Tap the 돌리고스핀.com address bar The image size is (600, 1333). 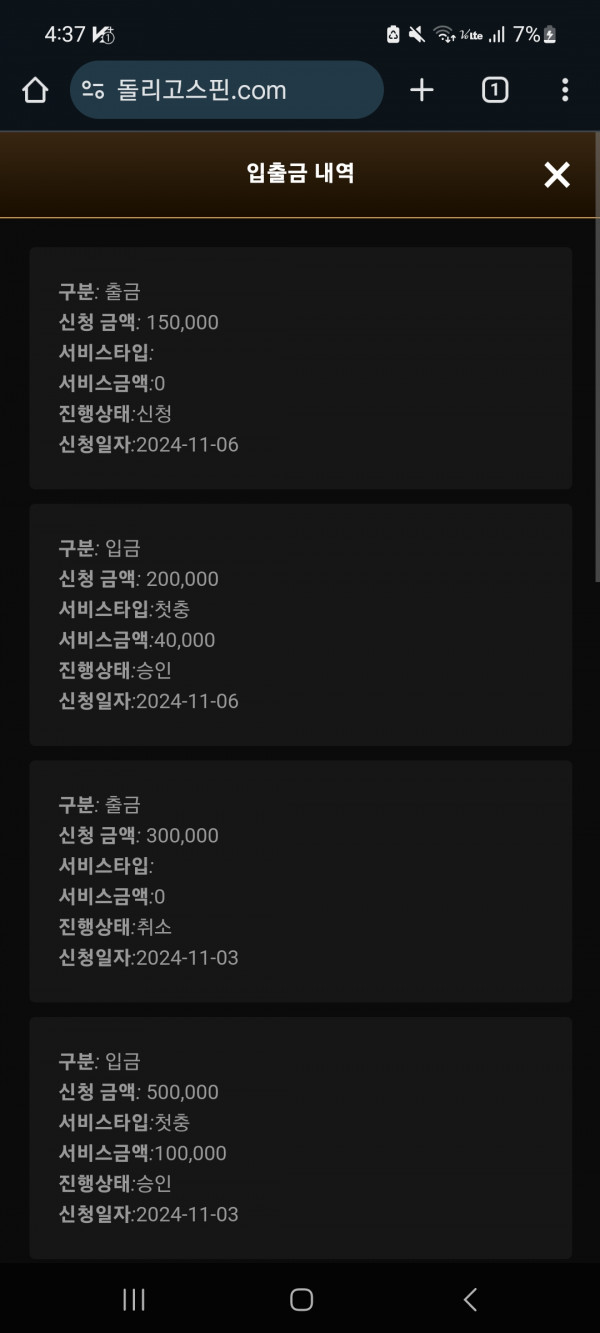pos(227,90)
